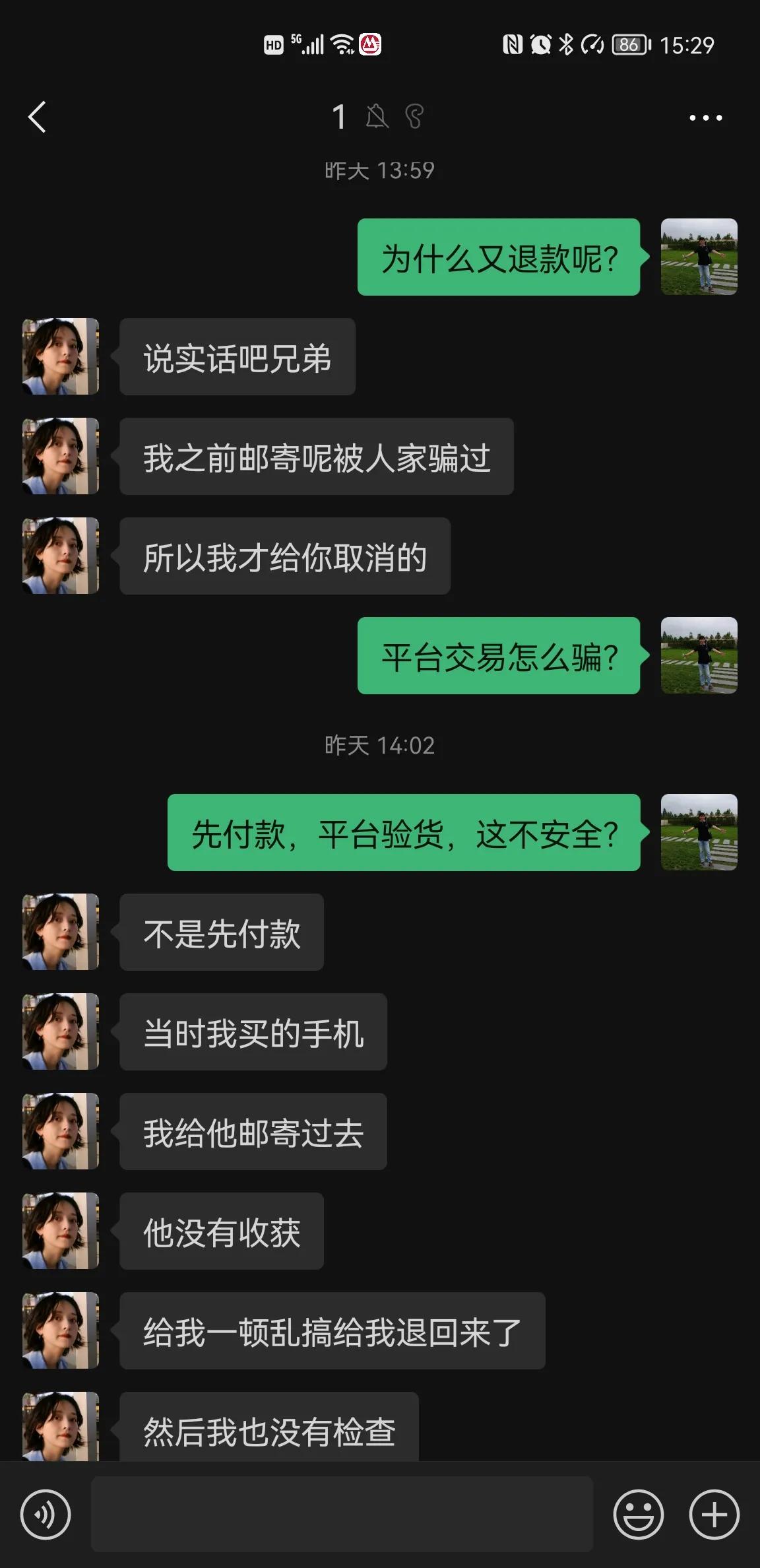Tap the plus icon for more functions
This screenshot has width=760, height=1568.
tap(714, 1515)
